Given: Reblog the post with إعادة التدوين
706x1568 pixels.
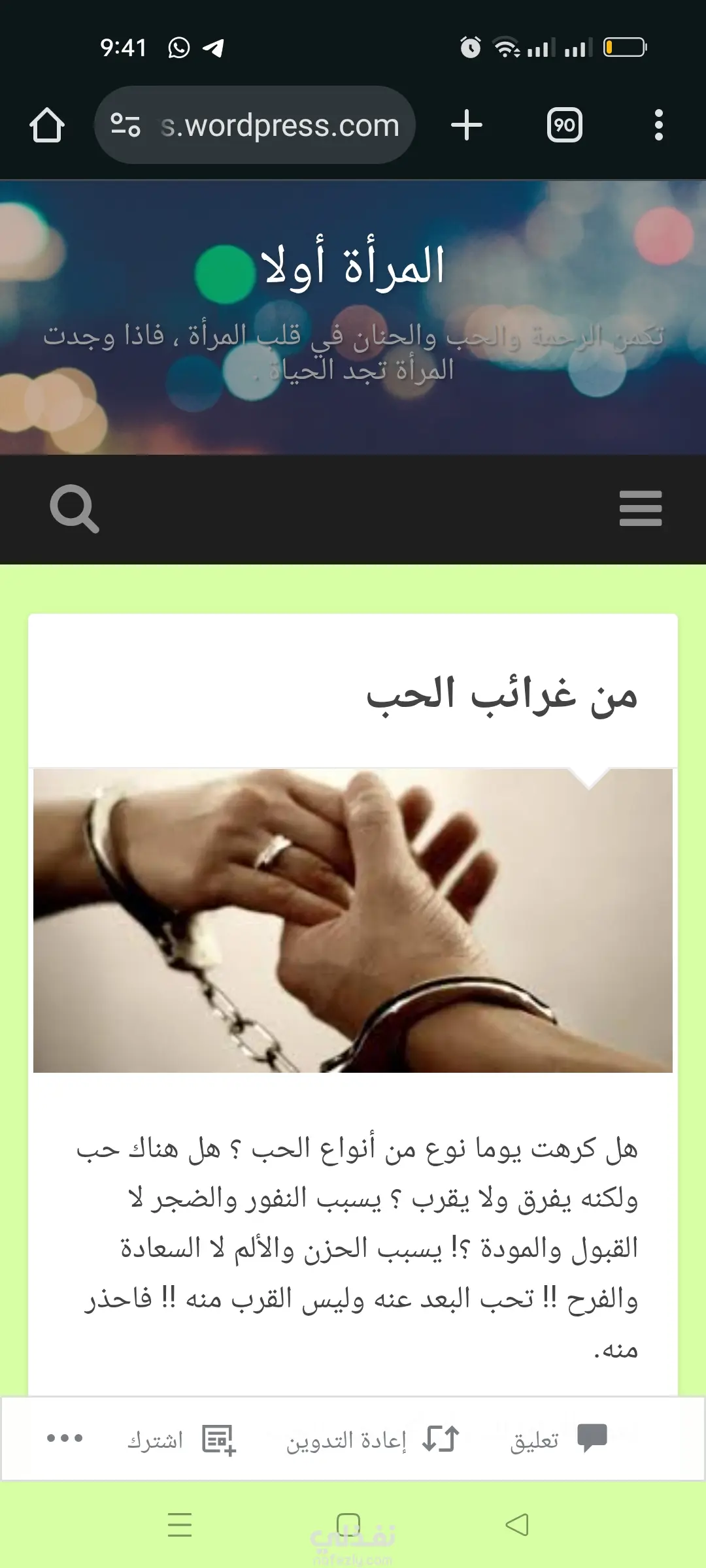Looking at the screenshot, I should [373, 1439].
